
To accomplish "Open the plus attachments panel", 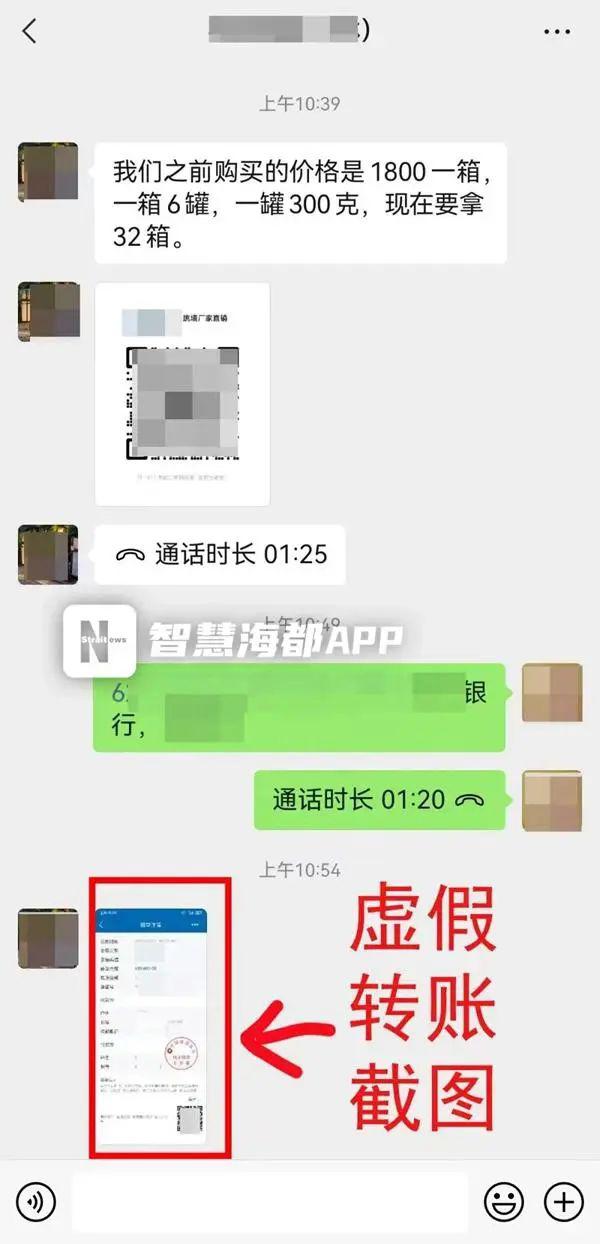I will coord(563,1201).
